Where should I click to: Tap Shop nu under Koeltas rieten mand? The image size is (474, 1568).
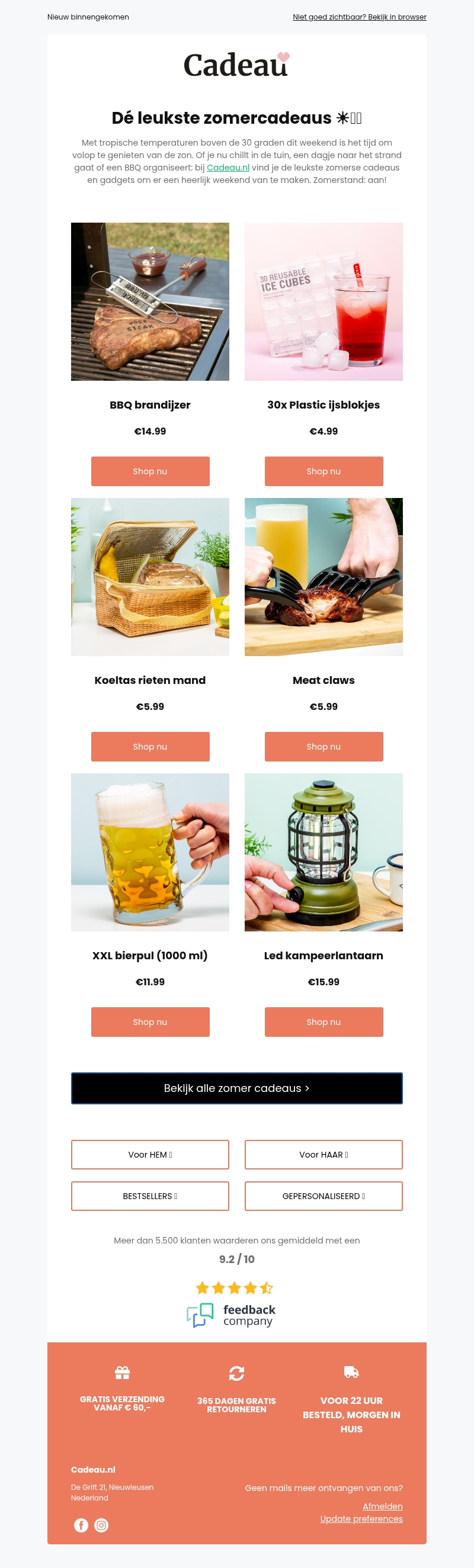(150, 746)
